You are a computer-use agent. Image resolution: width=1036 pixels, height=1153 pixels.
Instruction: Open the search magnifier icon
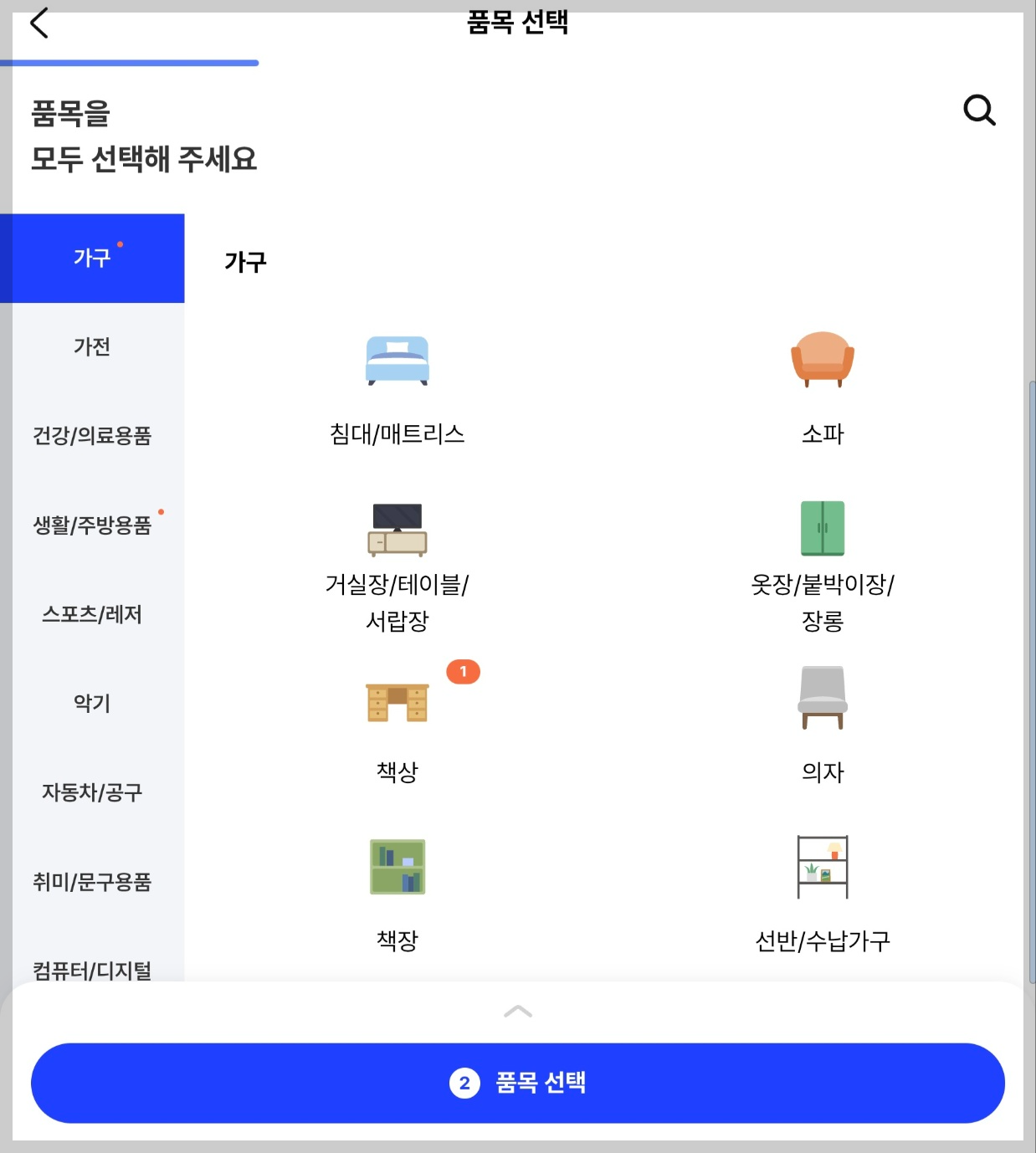[979, 110]
